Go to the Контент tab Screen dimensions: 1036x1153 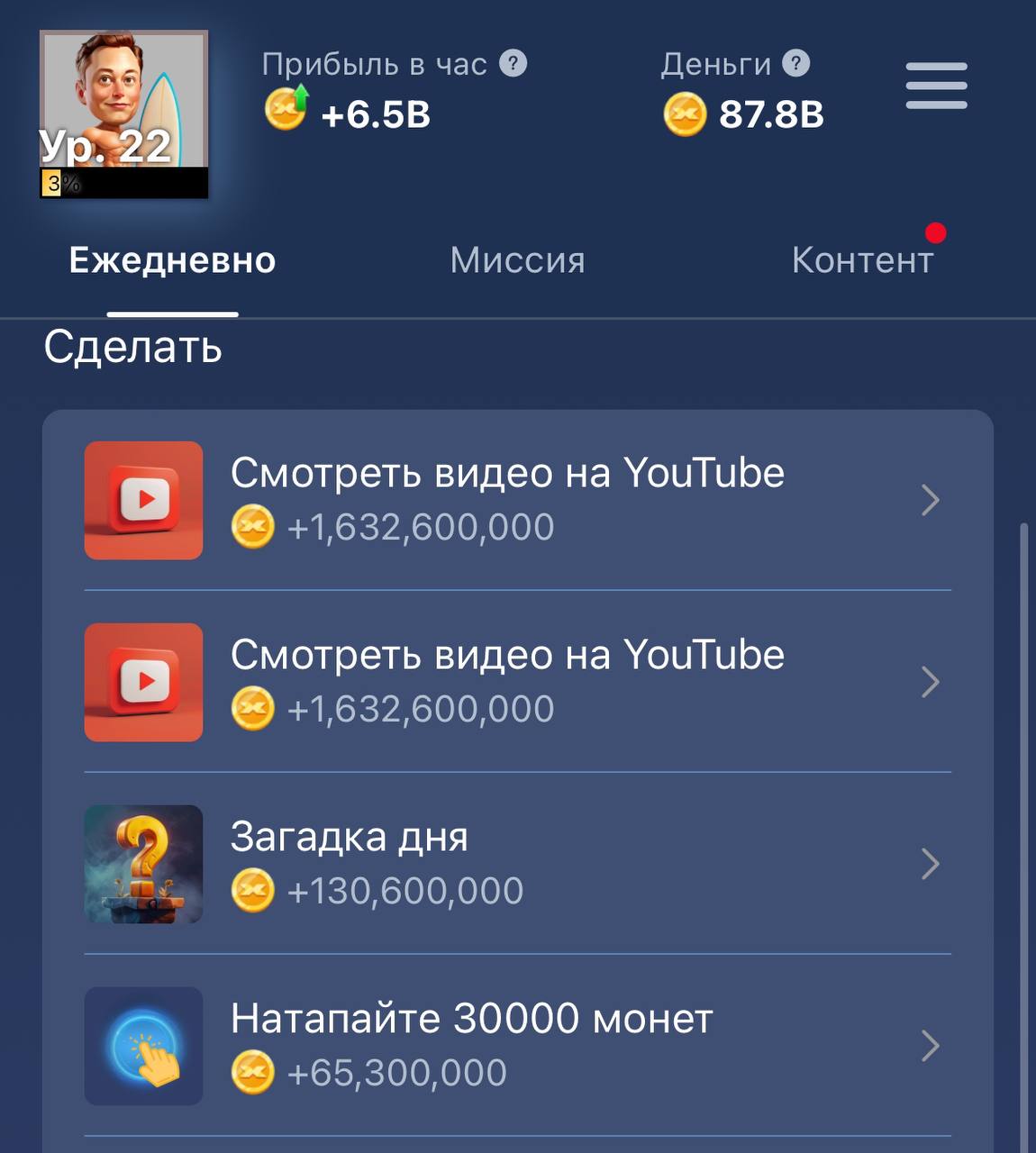(862, 260)
